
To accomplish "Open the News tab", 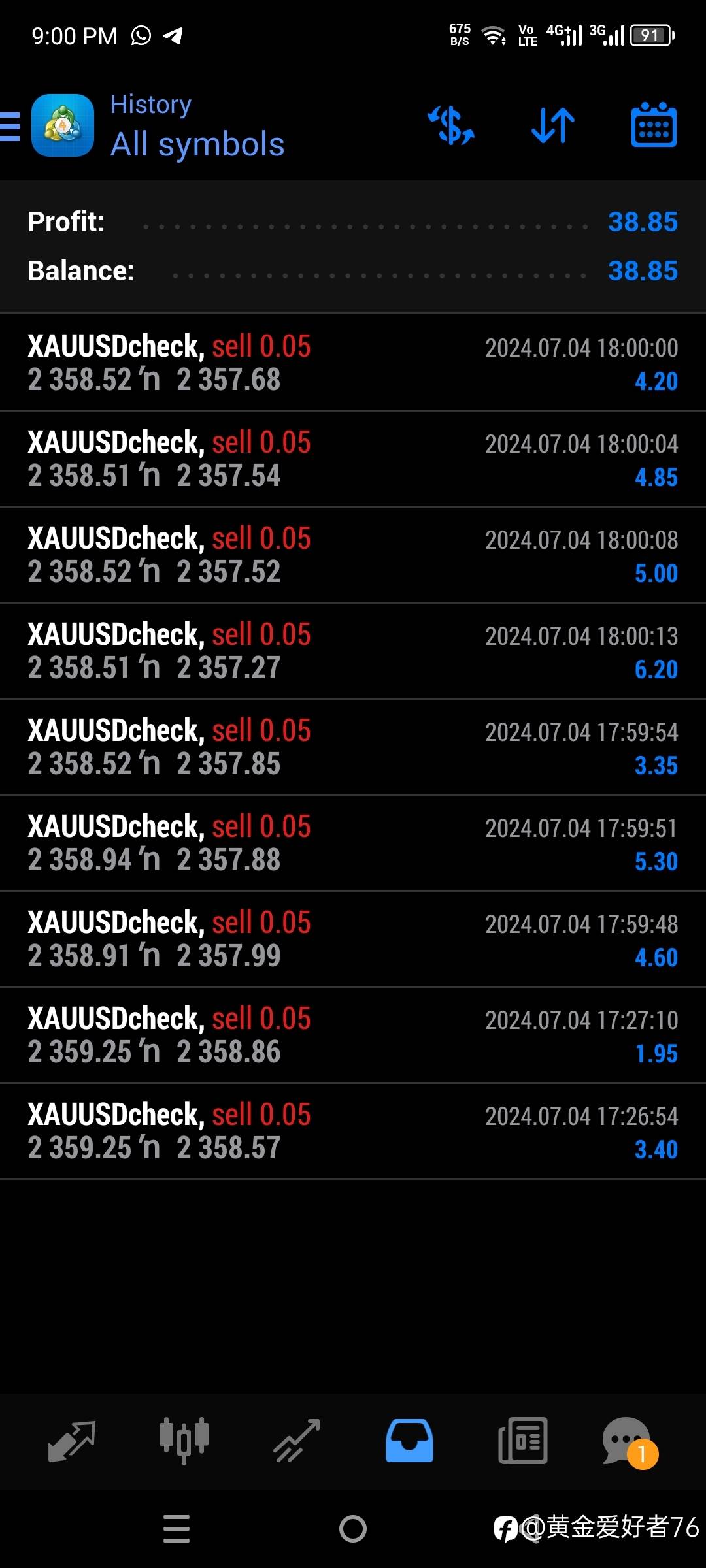I will [x=522, y=1441].
